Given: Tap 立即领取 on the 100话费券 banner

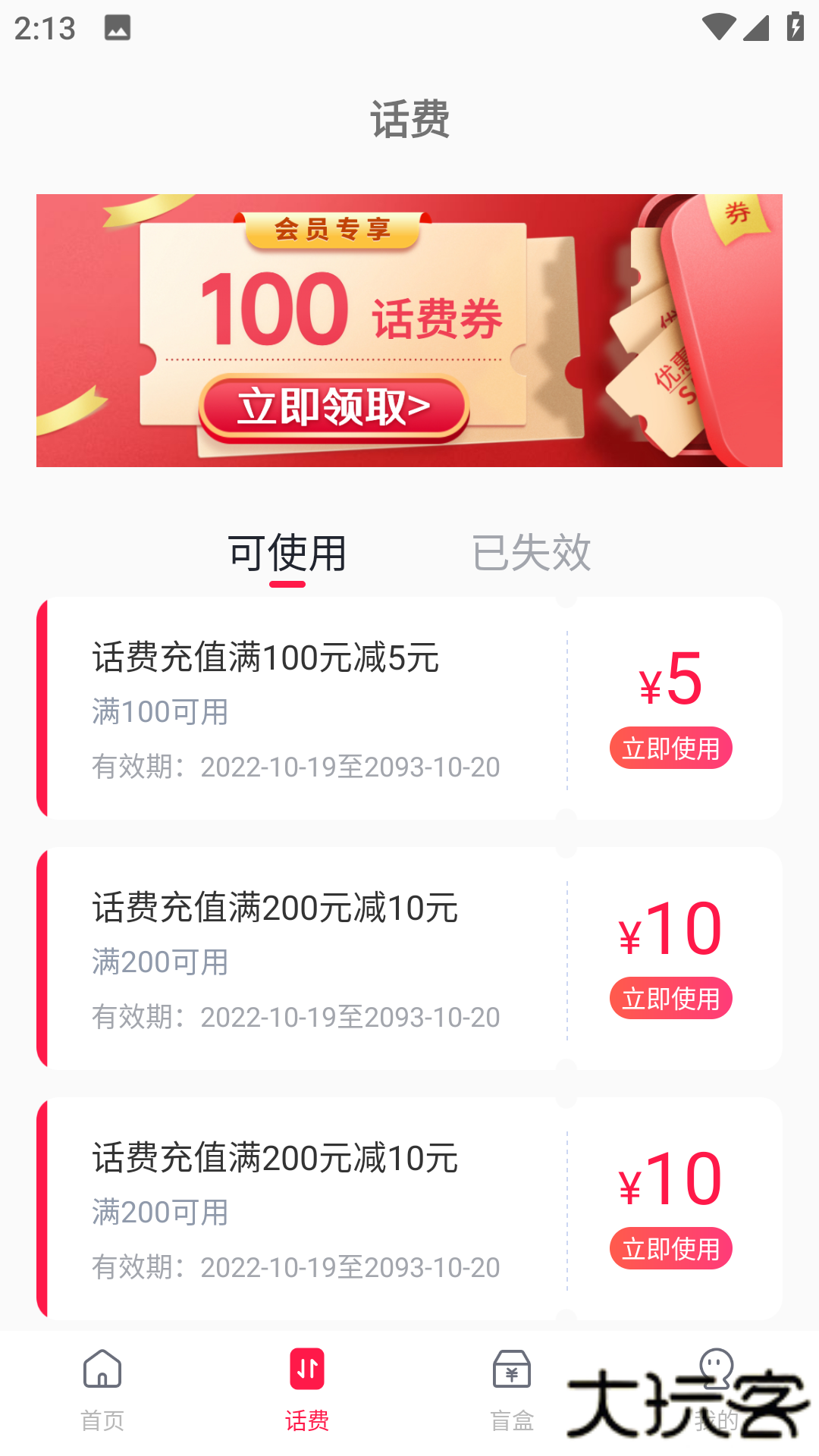Looking at the screenshot, I should pos(334,407).
